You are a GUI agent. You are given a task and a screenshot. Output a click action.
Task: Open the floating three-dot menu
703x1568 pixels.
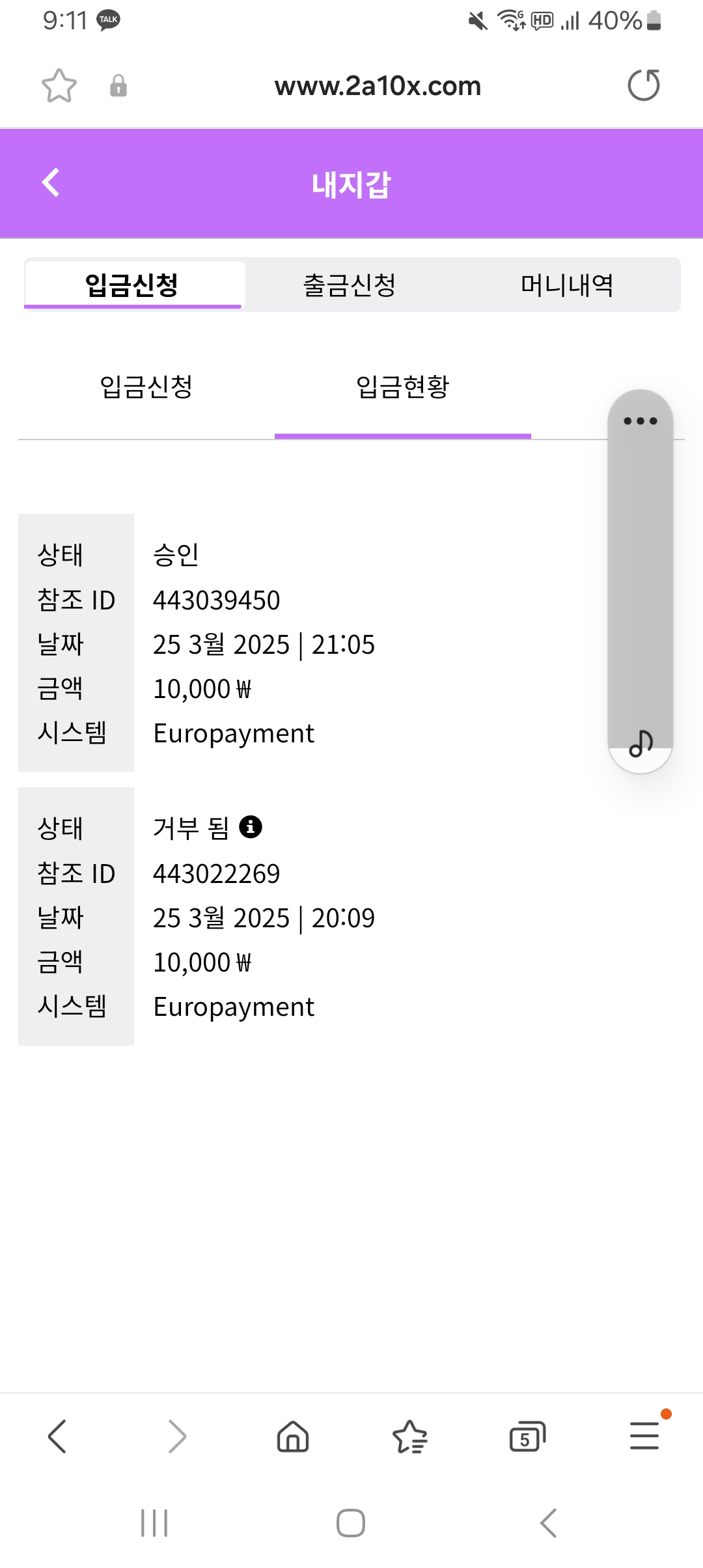[641, 421]
